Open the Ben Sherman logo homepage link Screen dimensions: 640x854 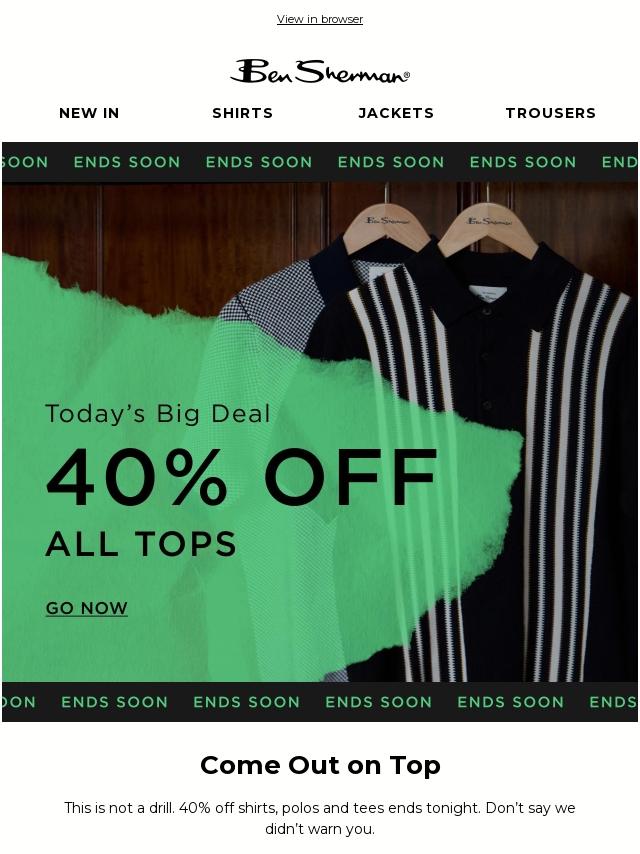320,71
